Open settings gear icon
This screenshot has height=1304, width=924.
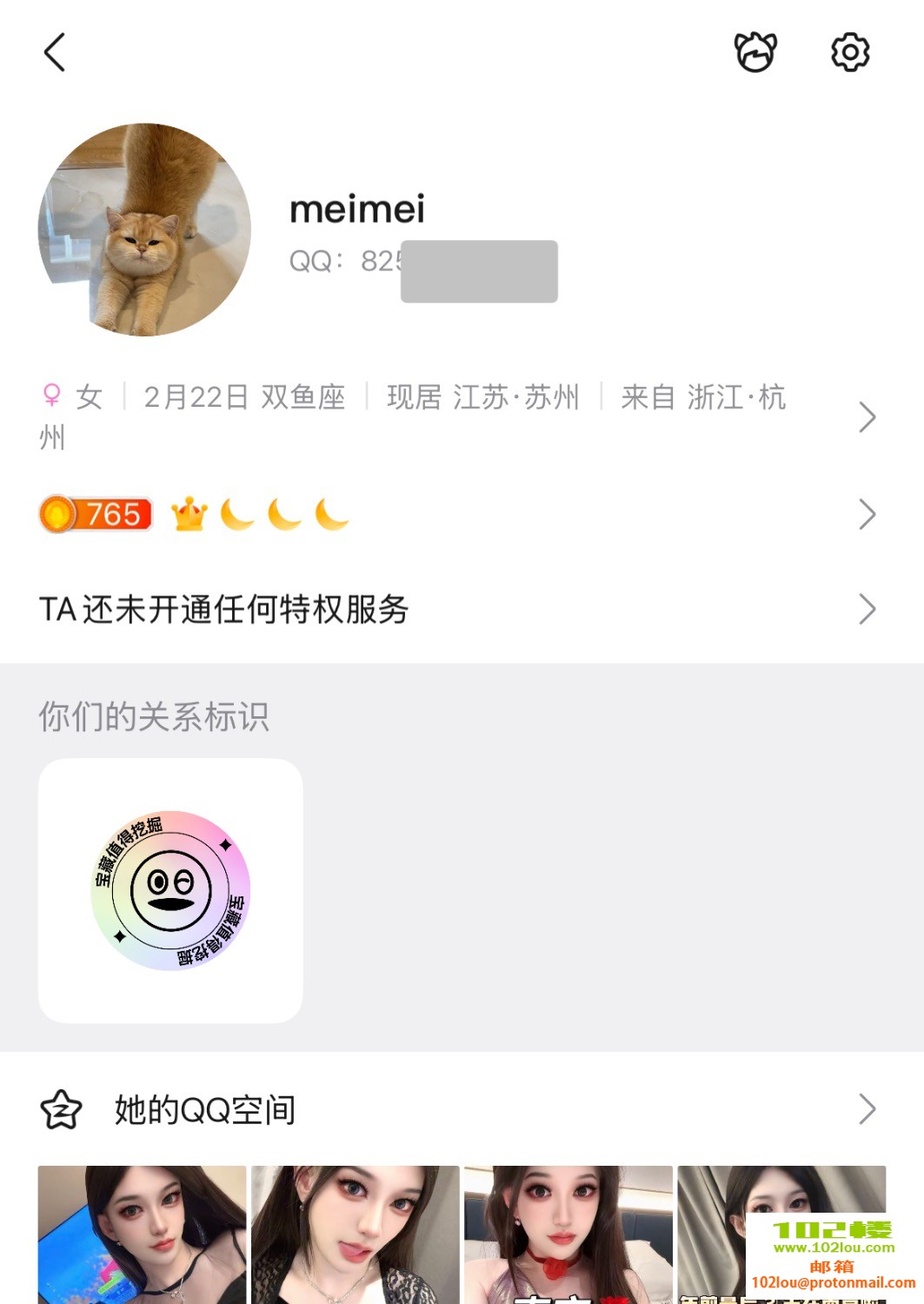point(849,52)
